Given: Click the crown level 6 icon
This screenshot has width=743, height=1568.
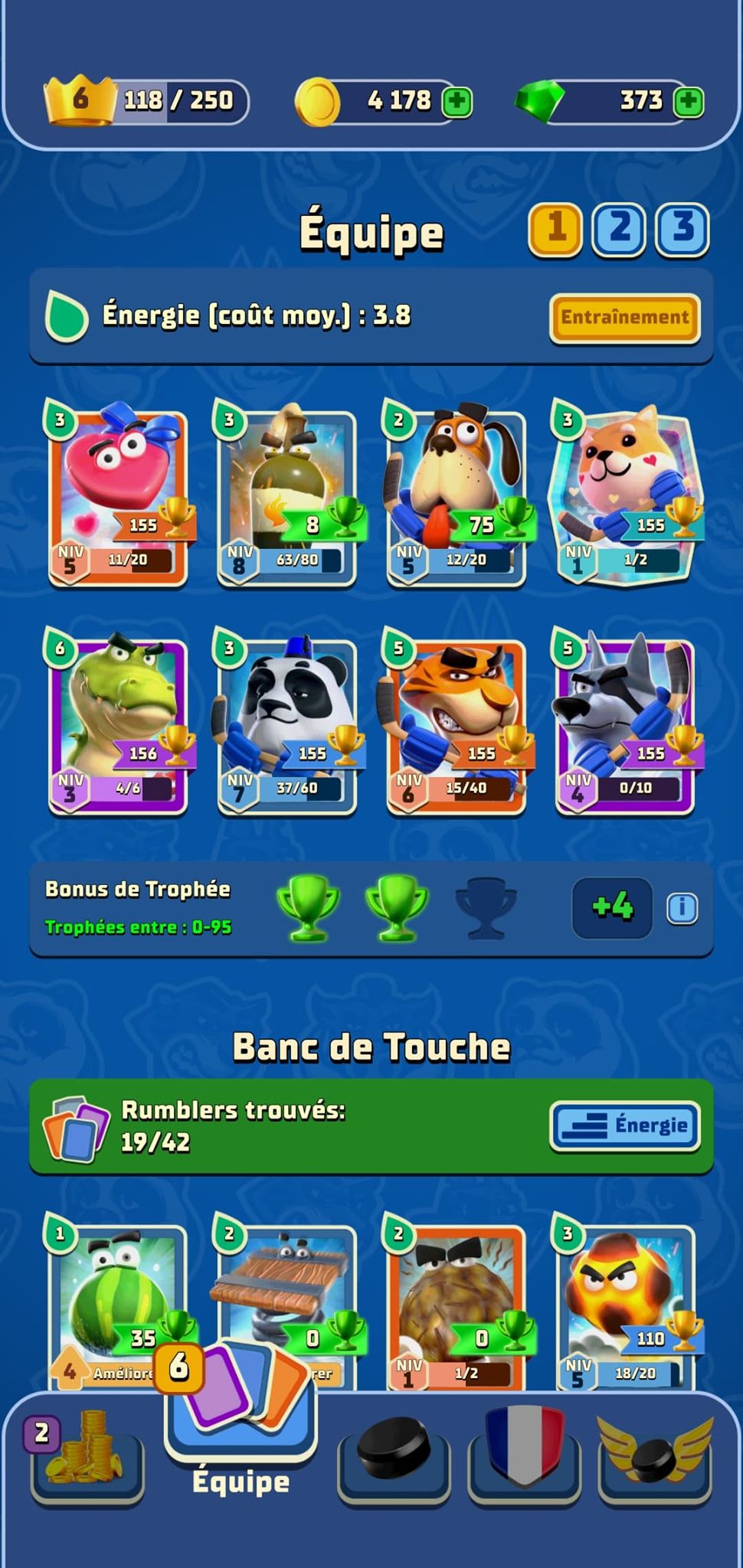Looking at the screenshot, I should tap(77, 99).
